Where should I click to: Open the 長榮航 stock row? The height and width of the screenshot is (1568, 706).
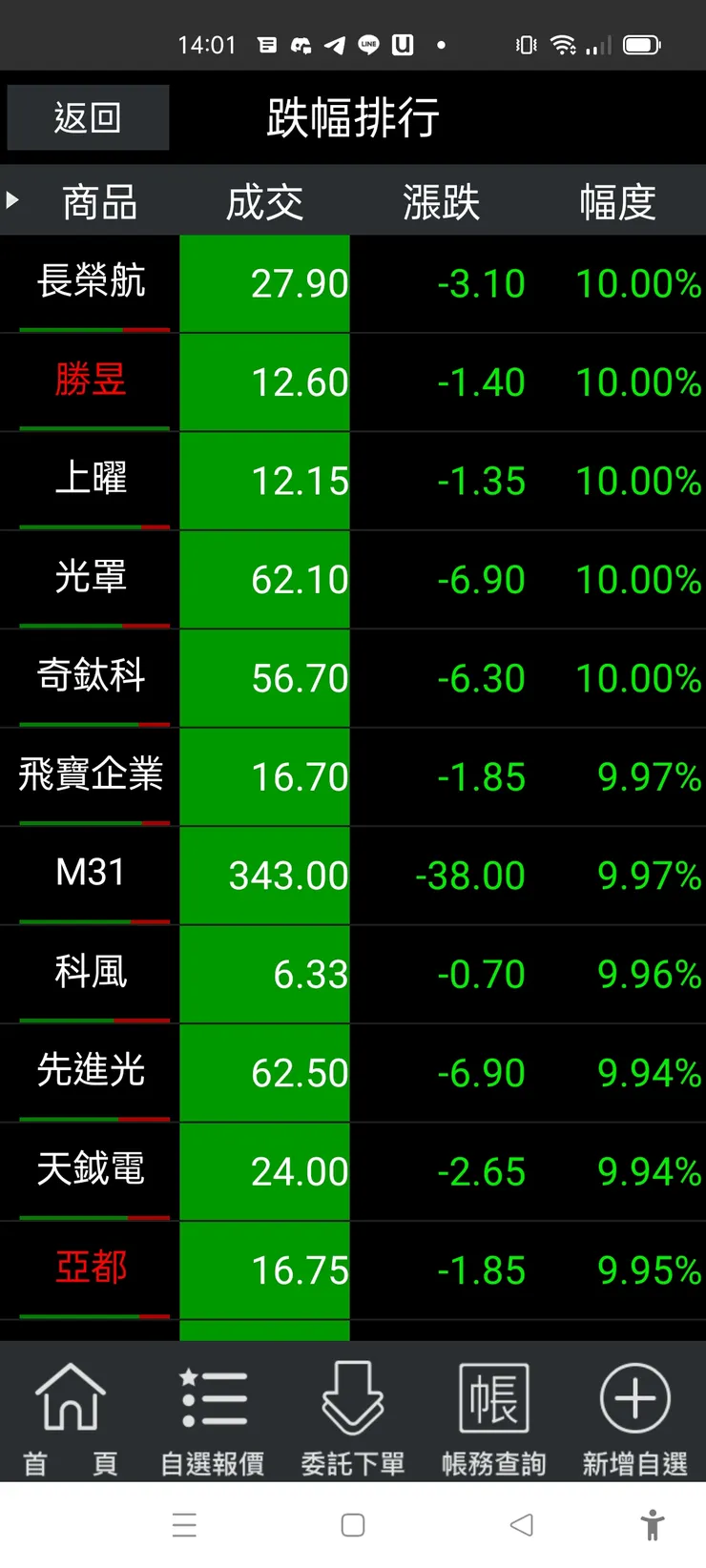[x=91, y=281]
